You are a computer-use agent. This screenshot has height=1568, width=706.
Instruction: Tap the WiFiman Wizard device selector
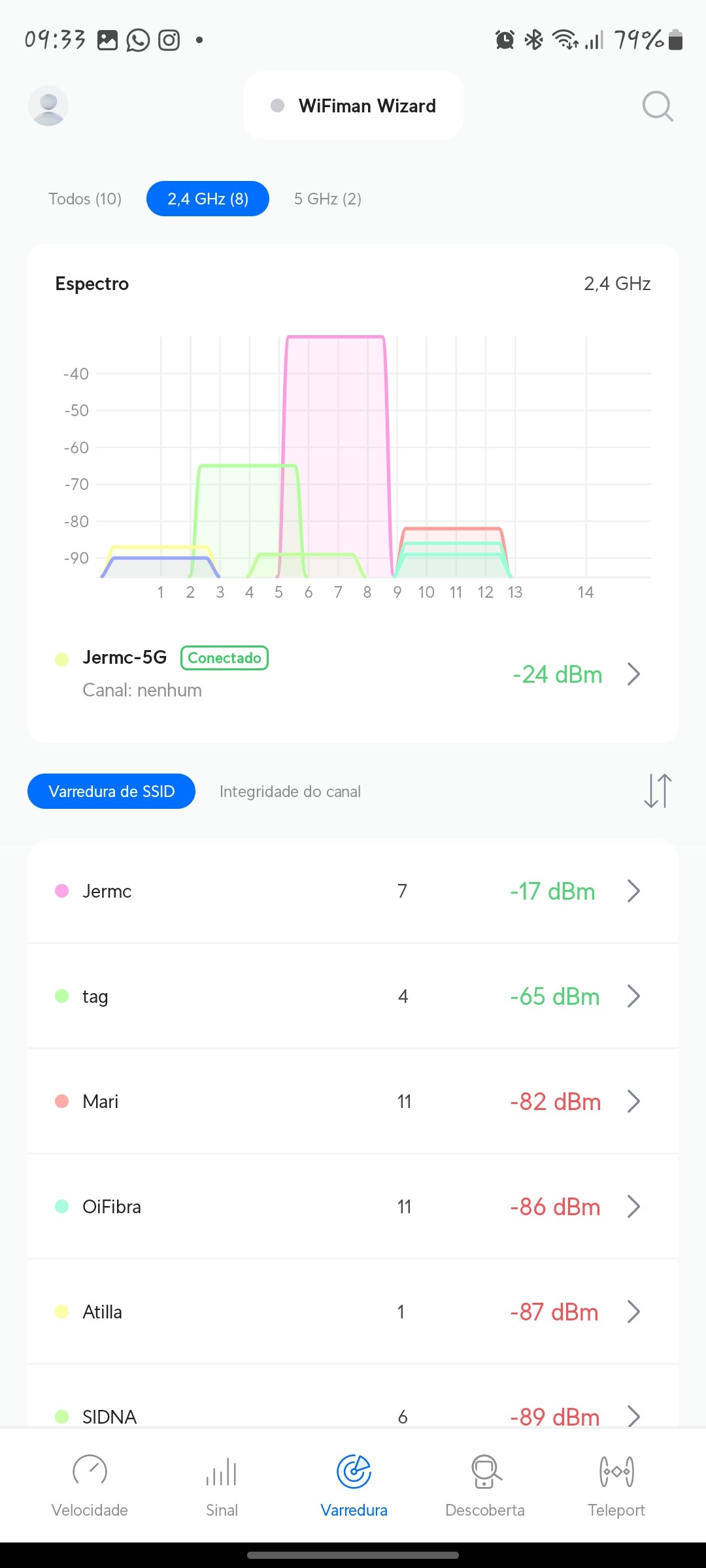(353, 106)
